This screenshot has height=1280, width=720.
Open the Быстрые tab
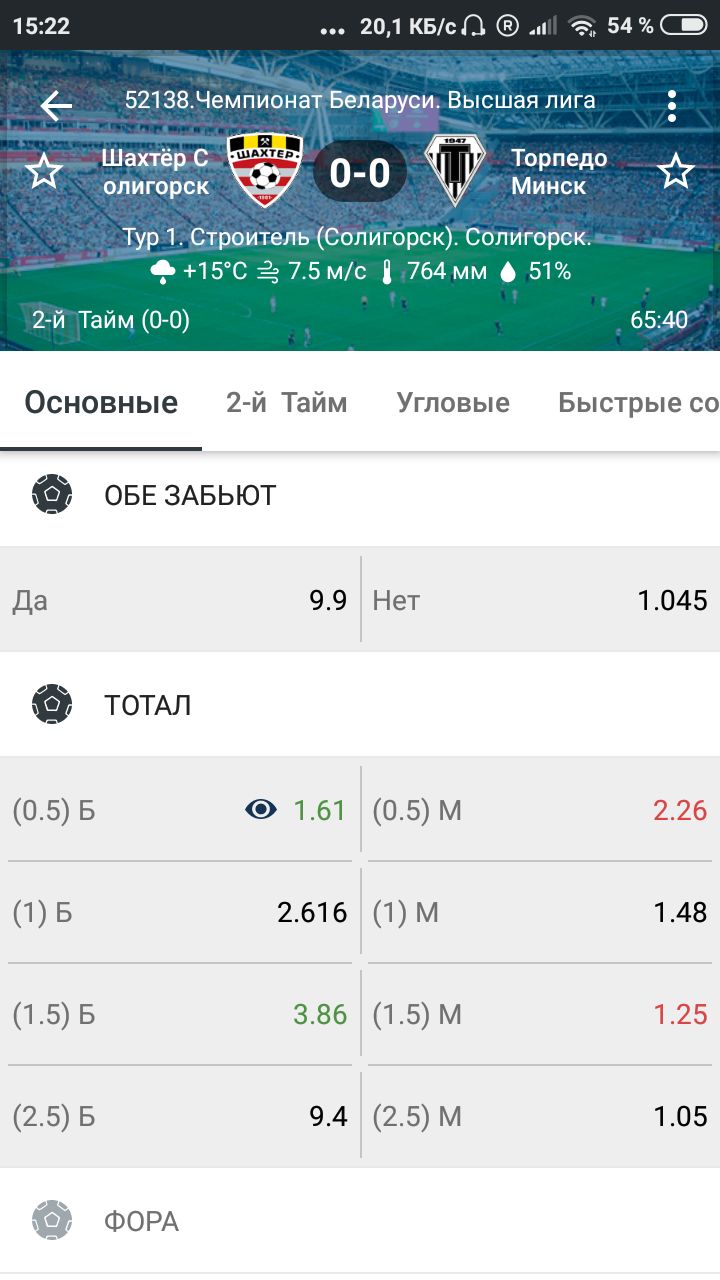(638, 402)
